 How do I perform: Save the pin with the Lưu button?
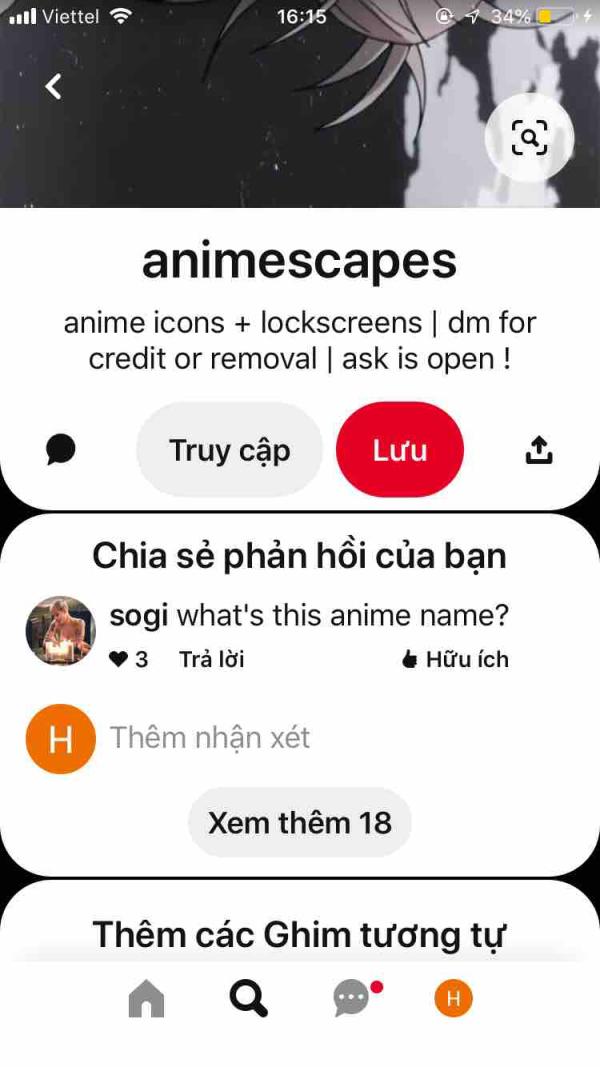coord(400,450)
